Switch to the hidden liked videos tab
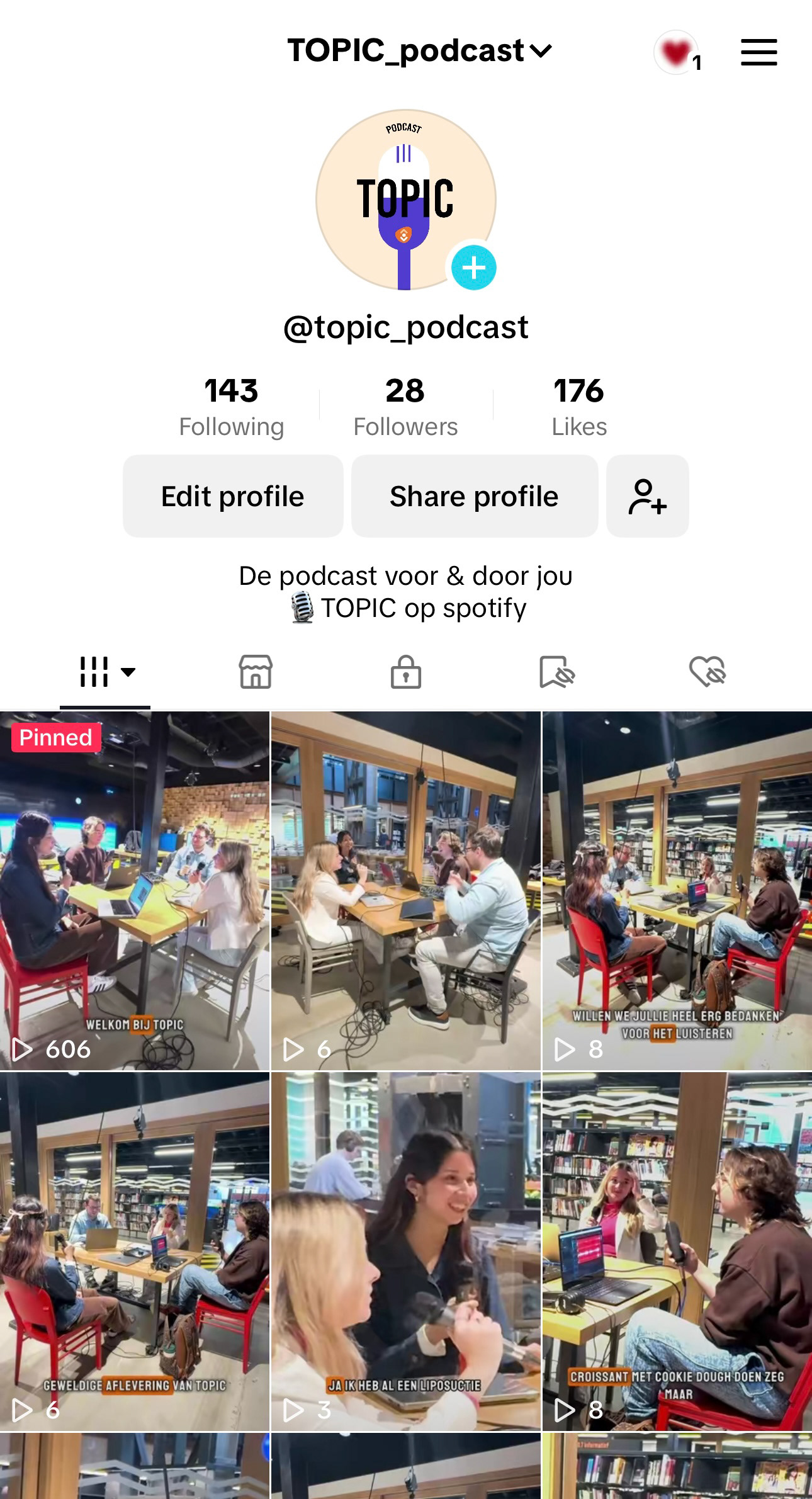The image size is (812, 1499). (708, 672)
